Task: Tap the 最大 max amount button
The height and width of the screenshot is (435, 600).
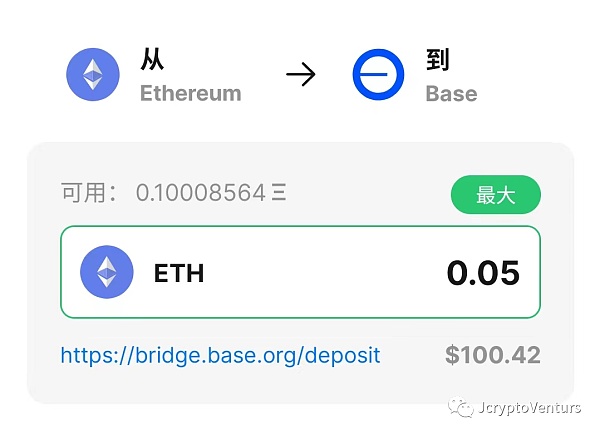Action: [x=495, y=195]
